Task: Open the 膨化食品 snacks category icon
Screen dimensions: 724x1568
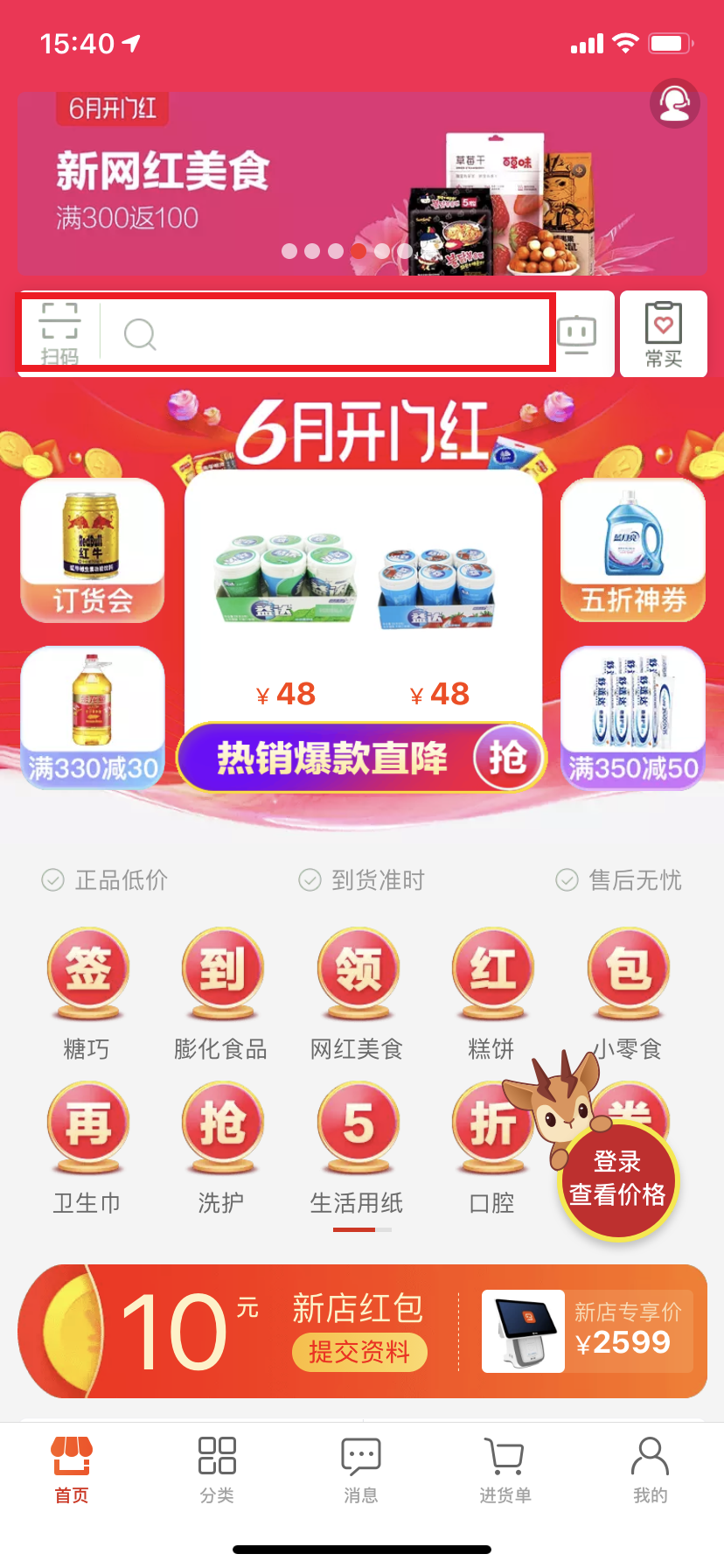Action: pos(222,973)
